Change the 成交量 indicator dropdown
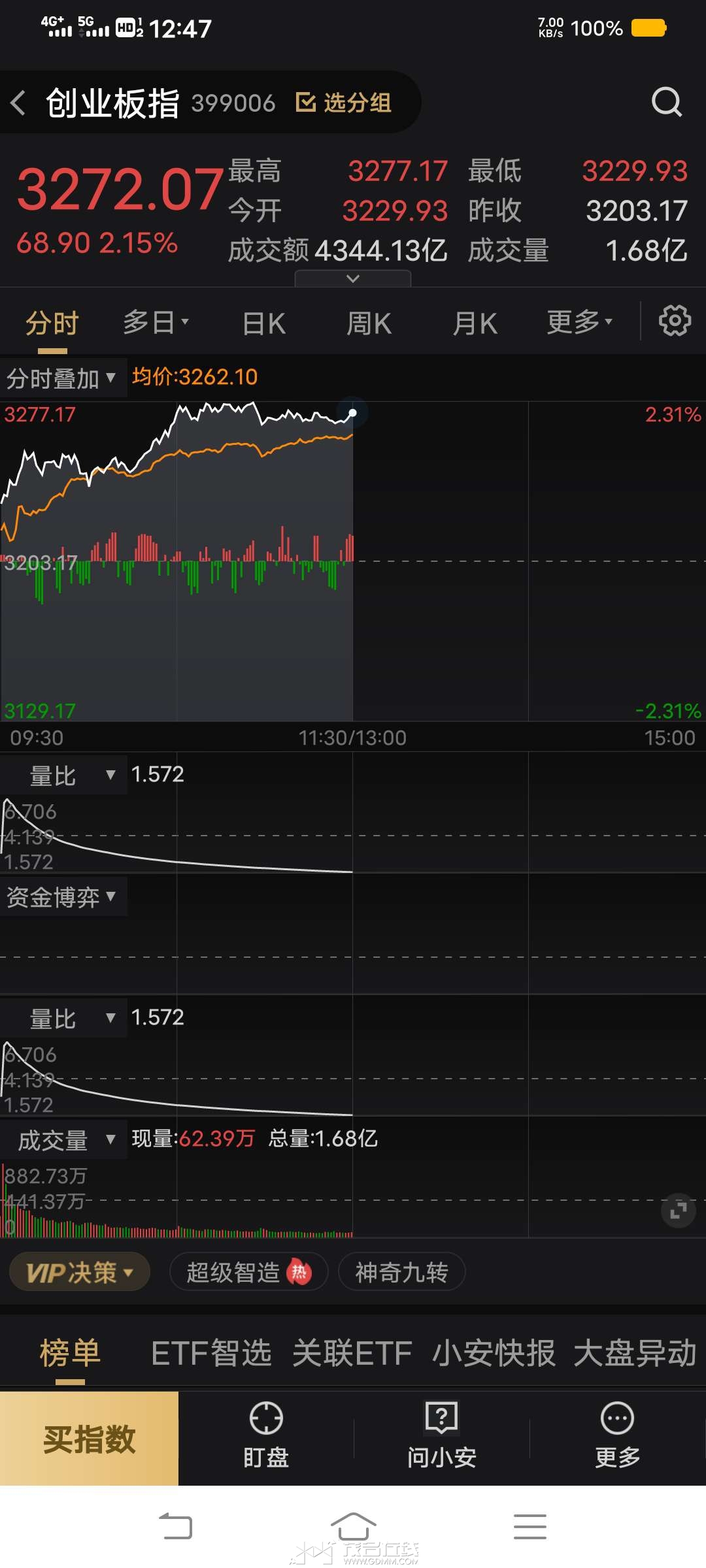 click(x=64, y=1140)
